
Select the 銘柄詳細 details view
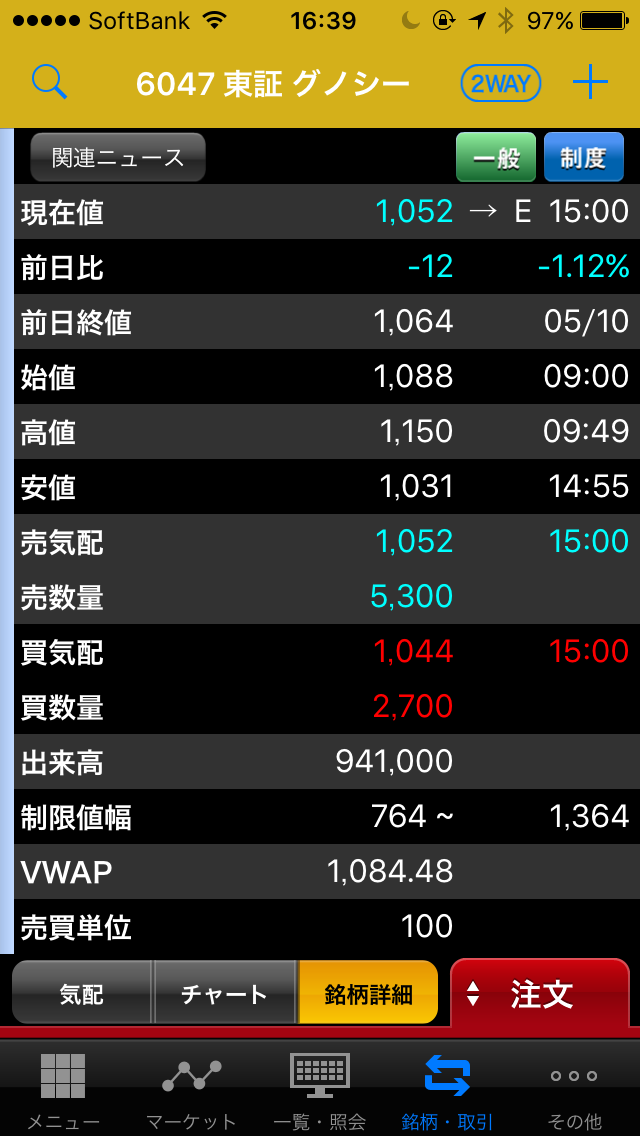368,993
